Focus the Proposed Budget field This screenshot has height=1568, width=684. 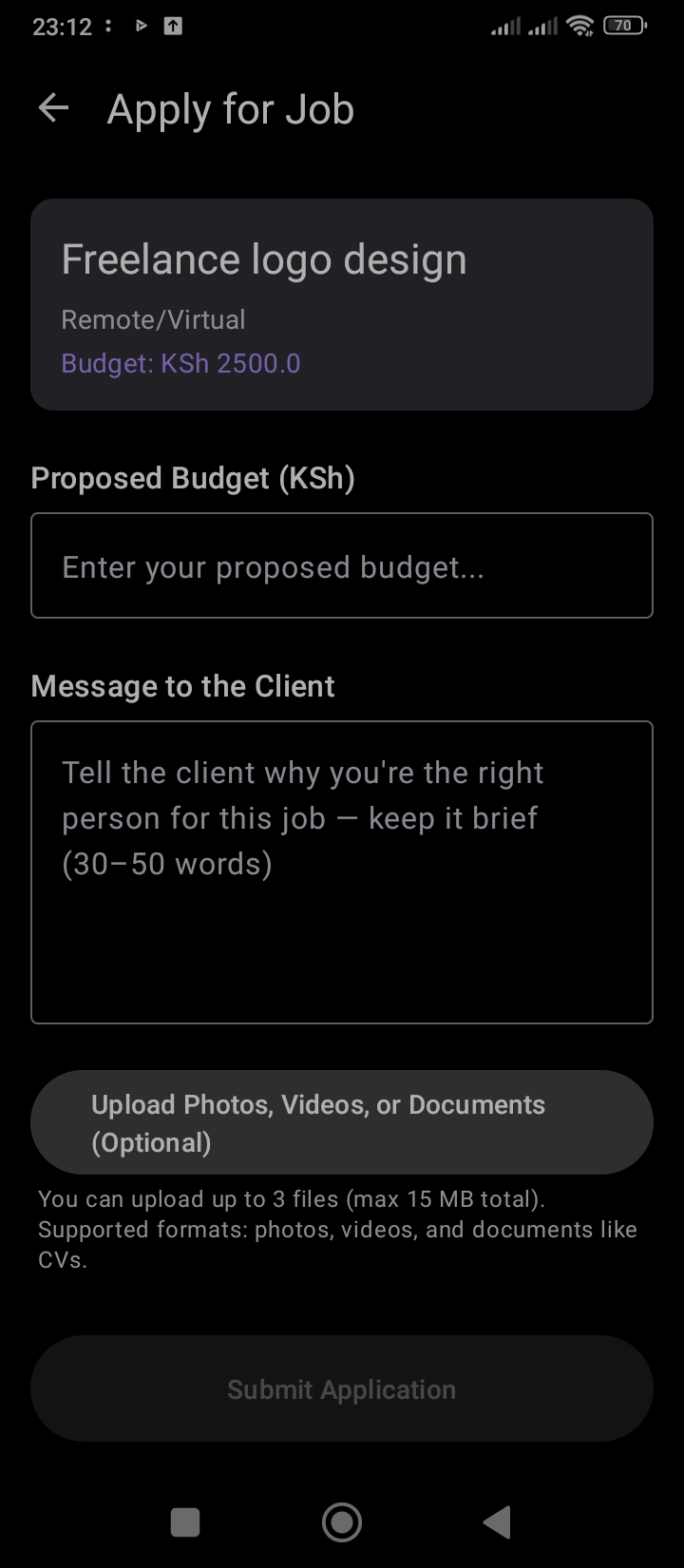(x=342, y=566)
